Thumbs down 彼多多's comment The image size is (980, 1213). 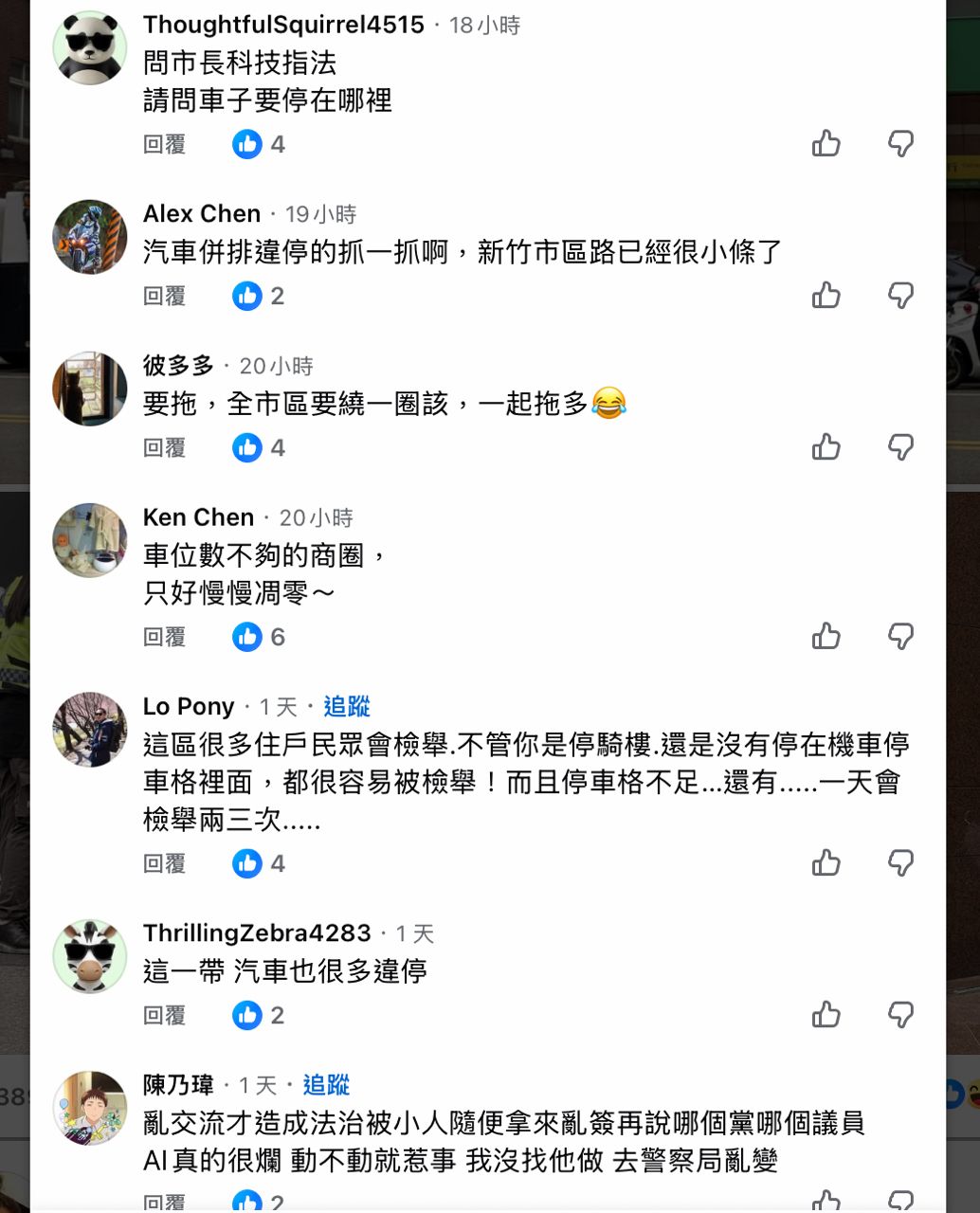pyautogui.click(x=900, y=447)
